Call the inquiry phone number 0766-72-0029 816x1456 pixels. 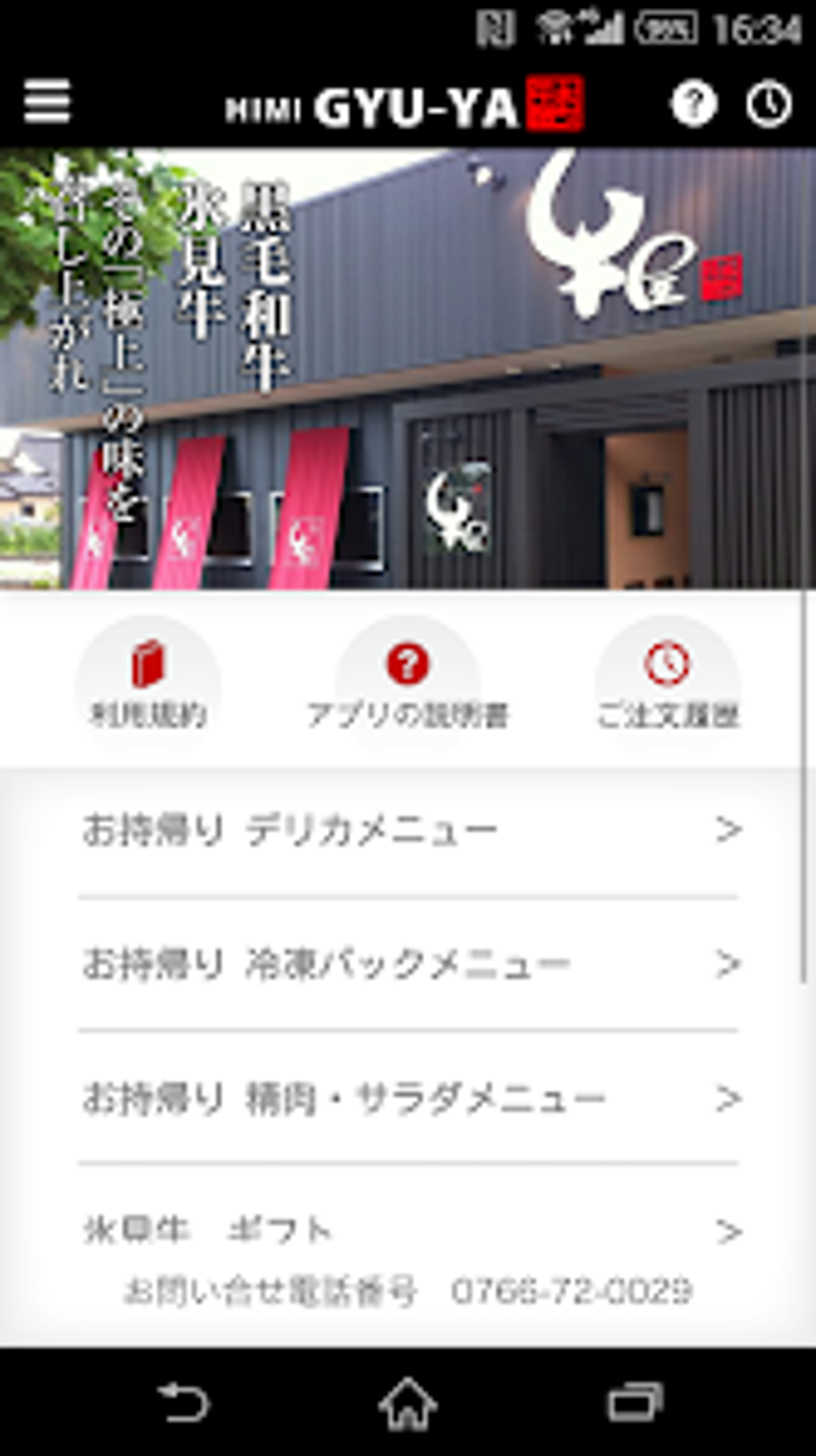570,1290
